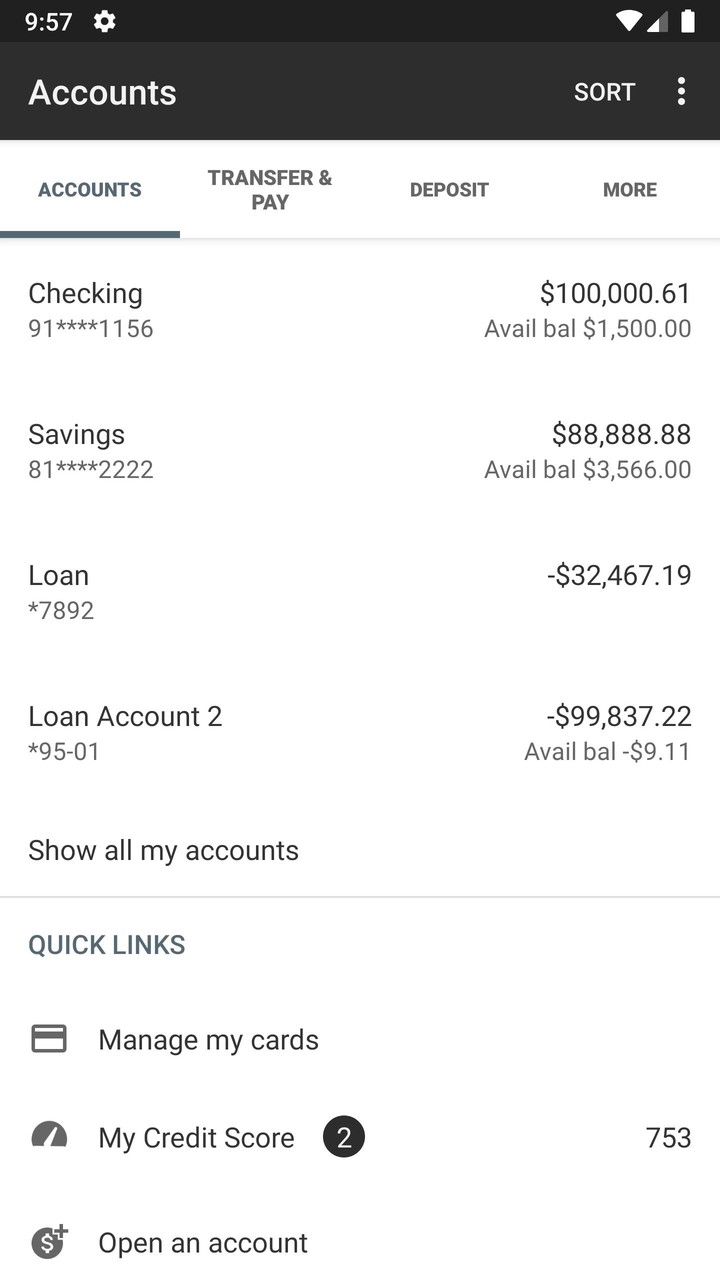Select the Checking account row

360,308
